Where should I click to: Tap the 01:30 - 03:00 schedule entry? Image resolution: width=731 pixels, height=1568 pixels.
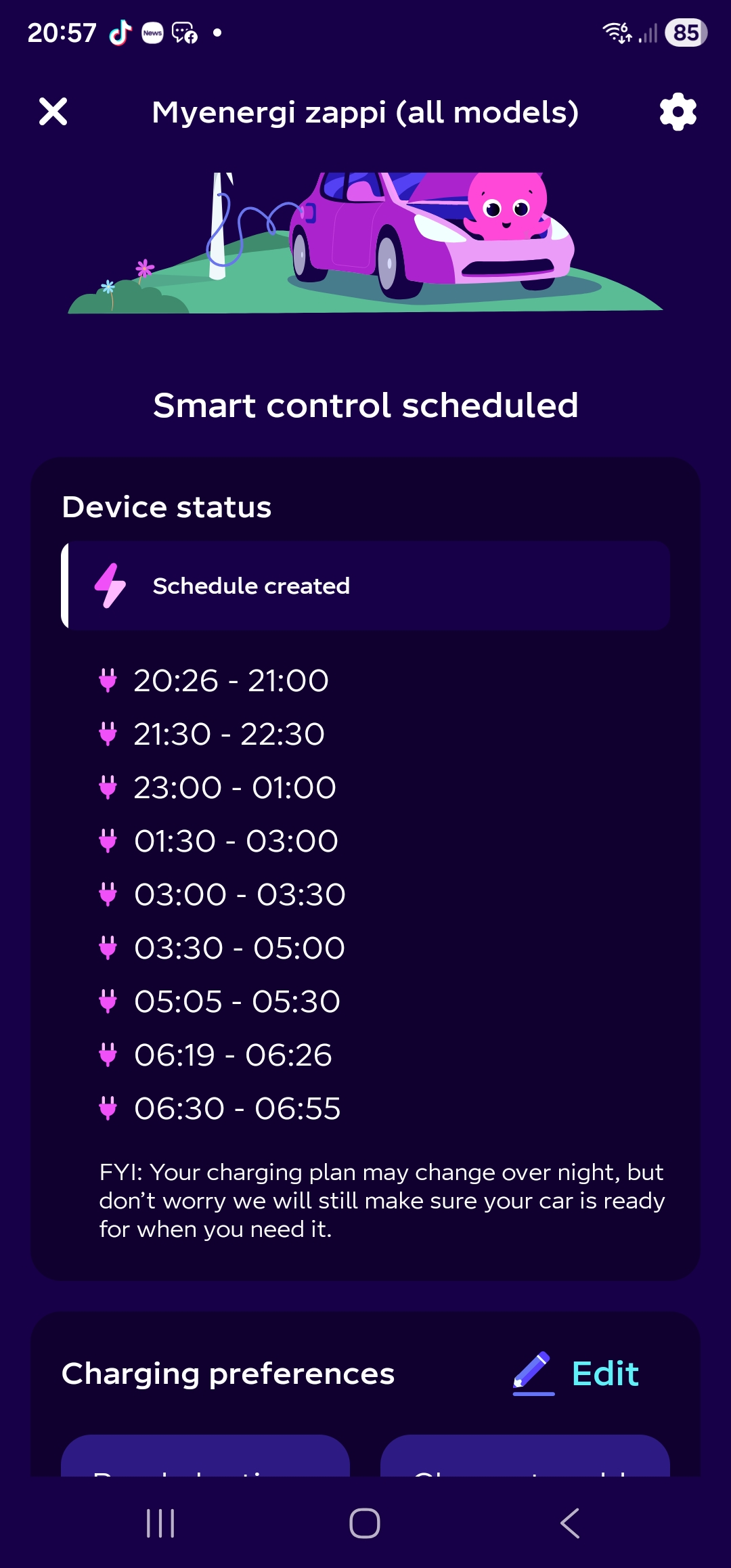pos(236,840)
